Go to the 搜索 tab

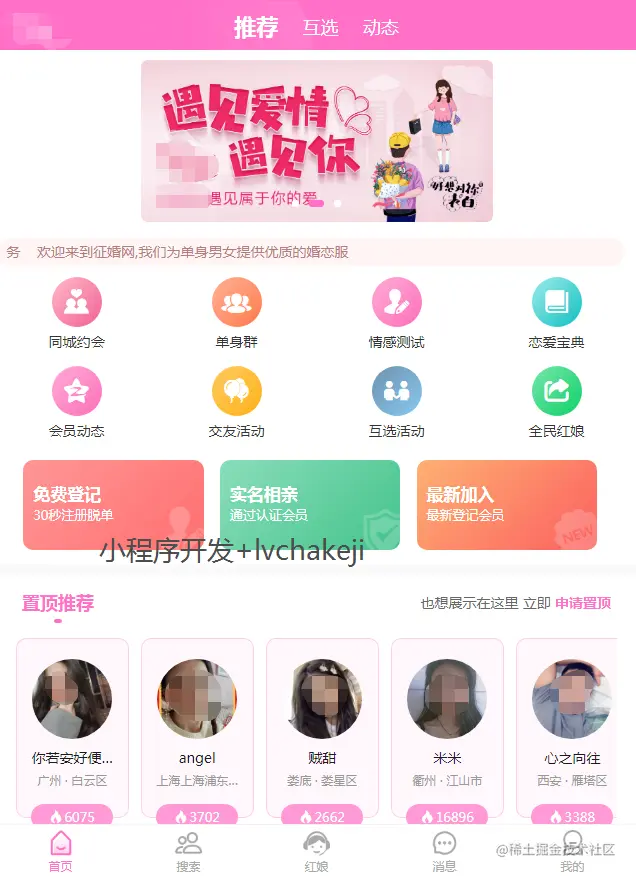coord(188,851)
